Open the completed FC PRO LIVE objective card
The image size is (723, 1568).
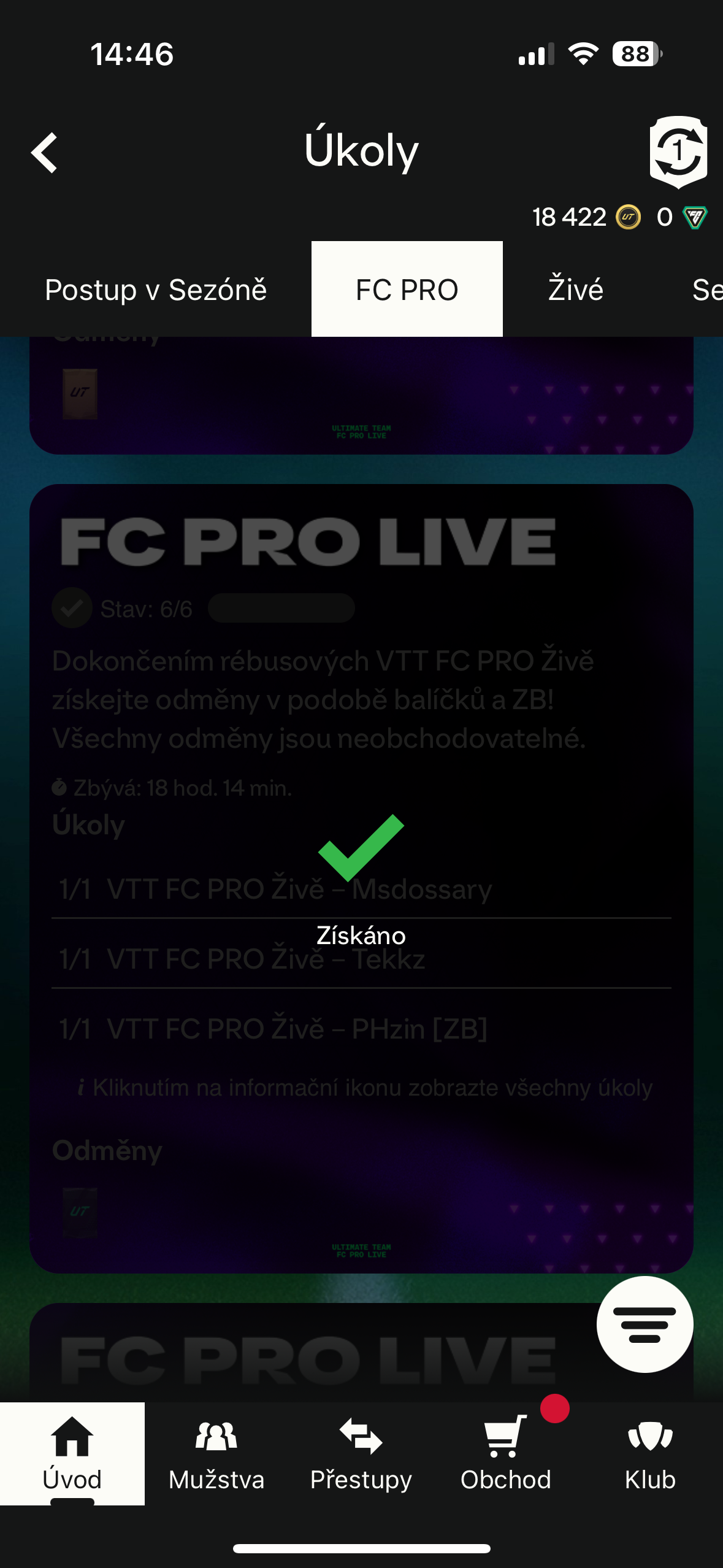click(x=361, y=877)
